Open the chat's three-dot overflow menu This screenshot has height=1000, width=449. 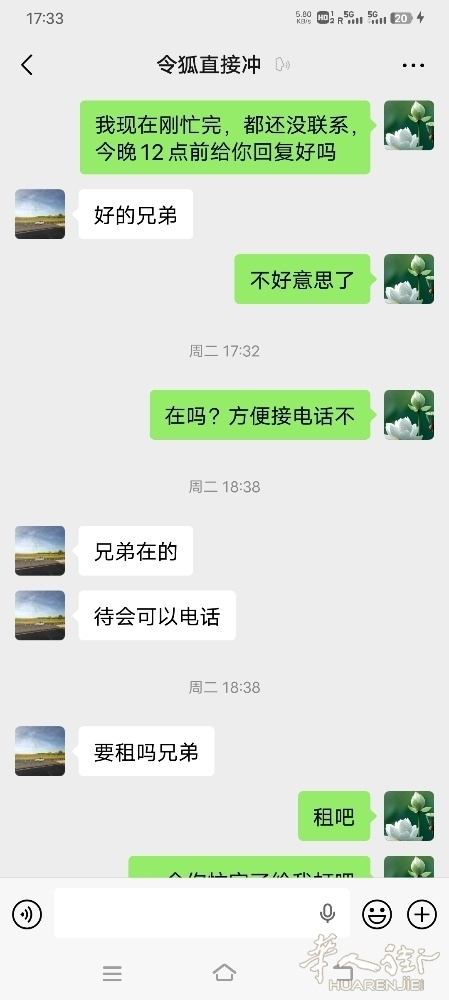click(x=413, y=65)
